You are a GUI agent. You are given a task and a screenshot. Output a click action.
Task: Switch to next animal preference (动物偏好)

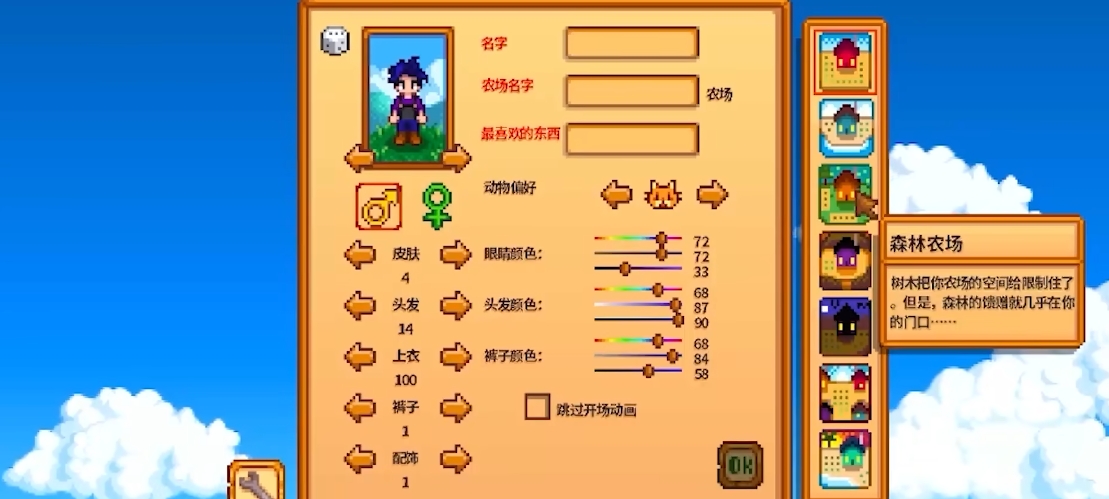tap(712, 194)
